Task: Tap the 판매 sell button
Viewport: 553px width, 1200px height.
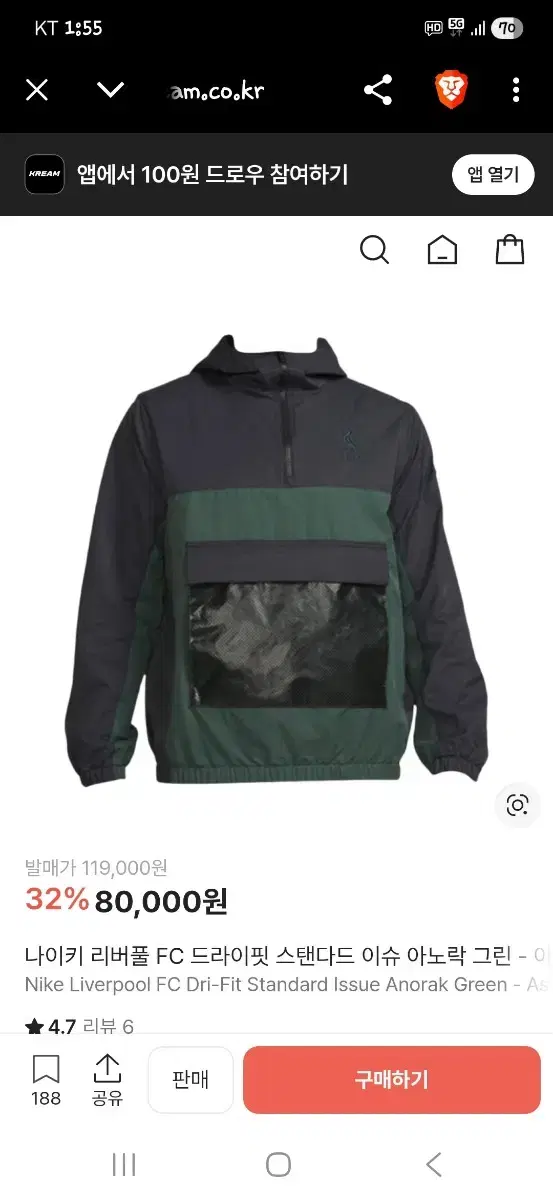Action: pyautogui.click(x=190, y=1080)
